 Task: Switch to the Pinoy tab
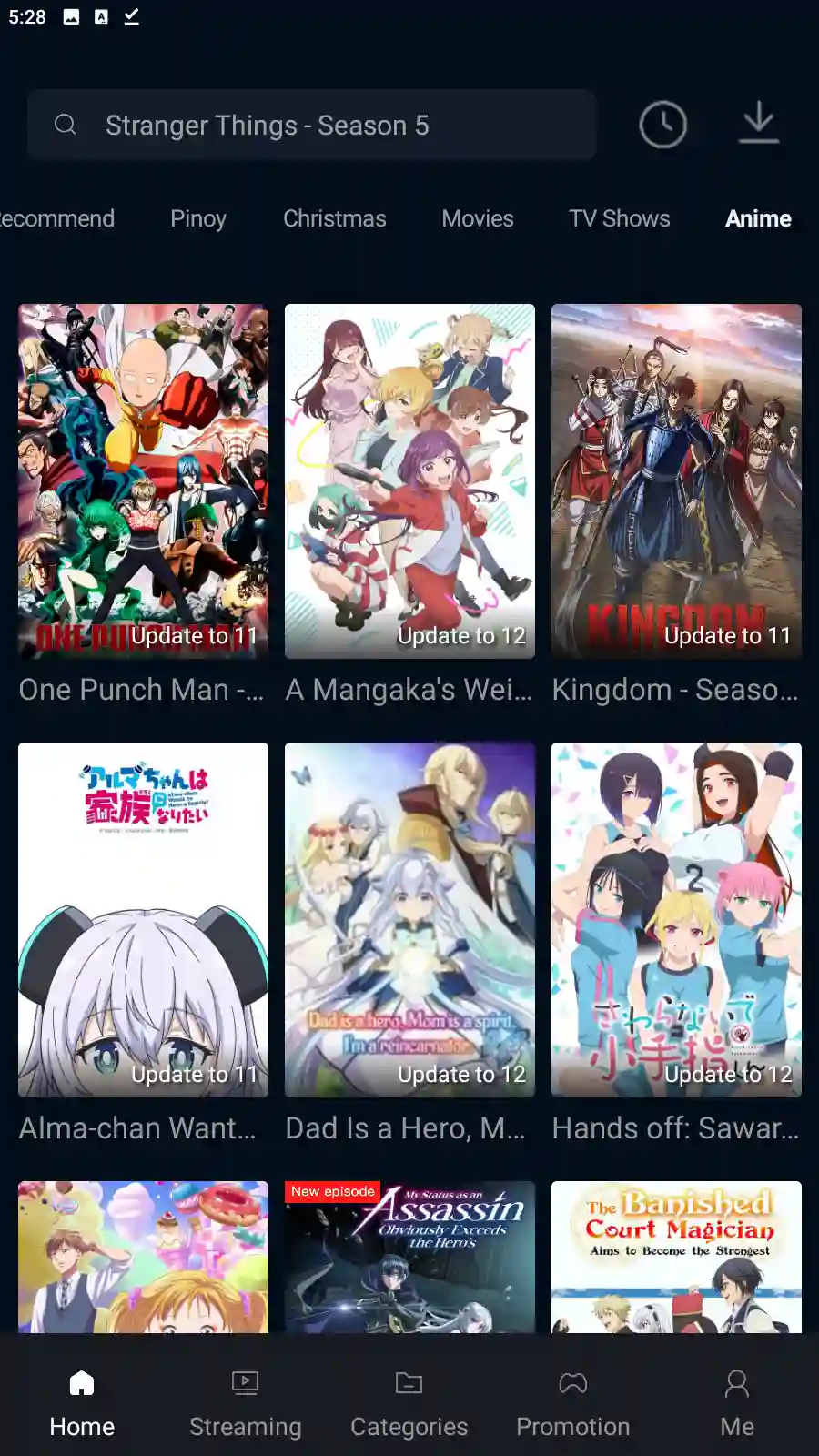tap(197, 219)
